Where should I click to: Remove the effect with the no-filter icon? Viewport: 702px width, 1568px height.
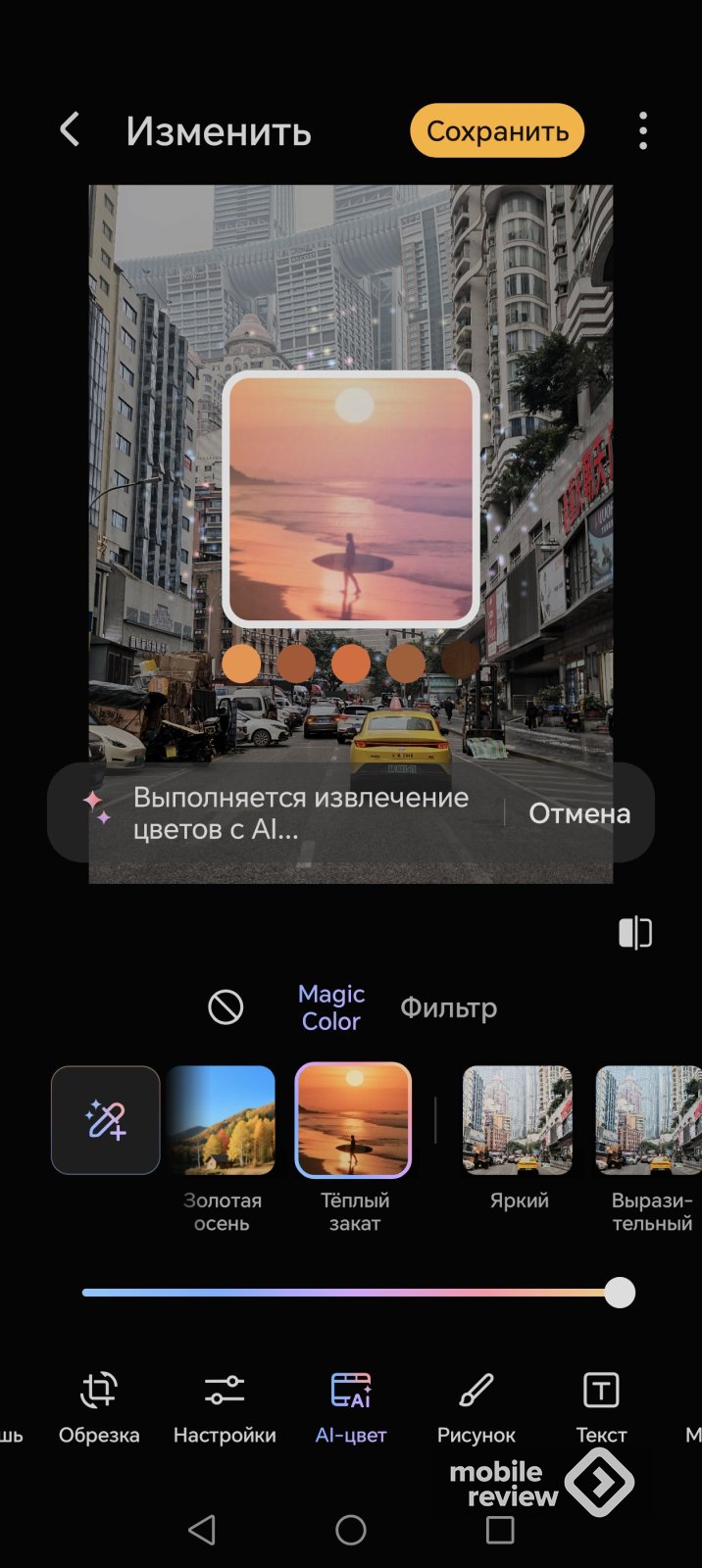tap(226, 1006)
